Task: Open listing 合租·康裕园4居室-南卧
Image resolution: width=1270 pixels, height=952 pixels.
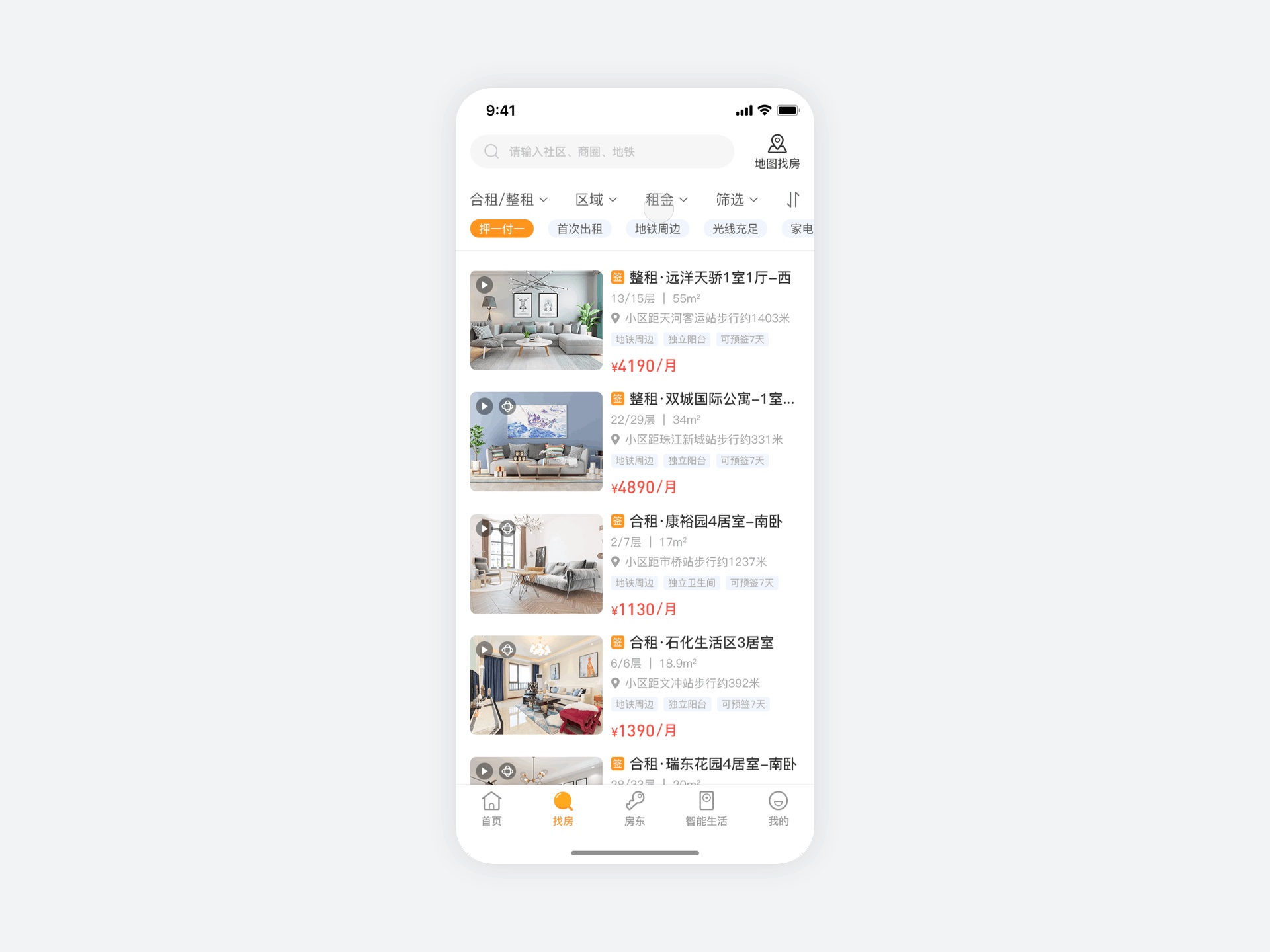Action: 635,564
